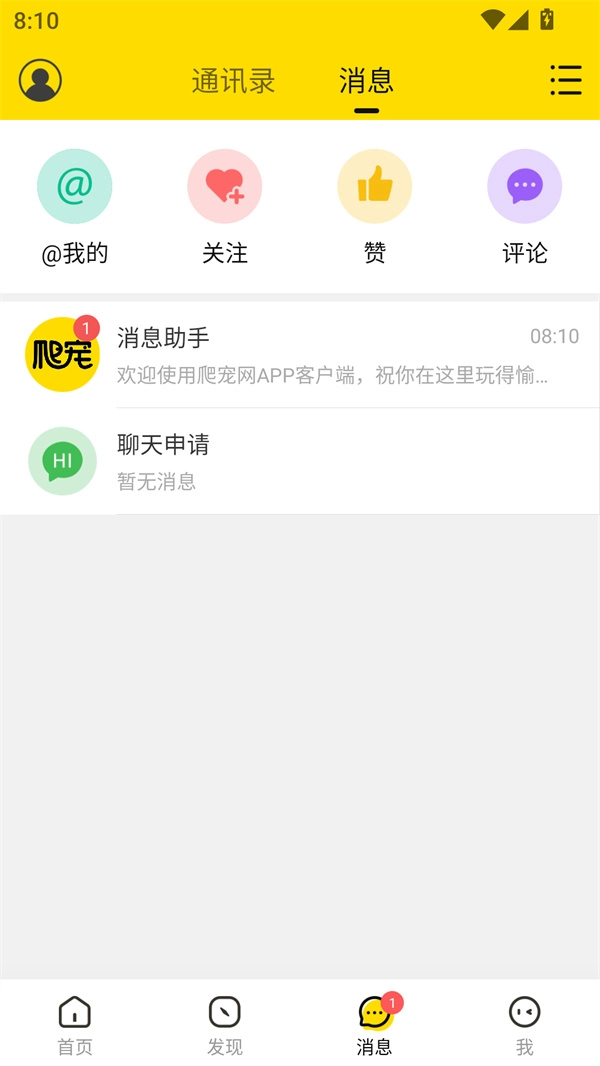Check 评论 comment notifications
Image resolution: width=600 pixels, height=1066 pixels.
point(524,207)
